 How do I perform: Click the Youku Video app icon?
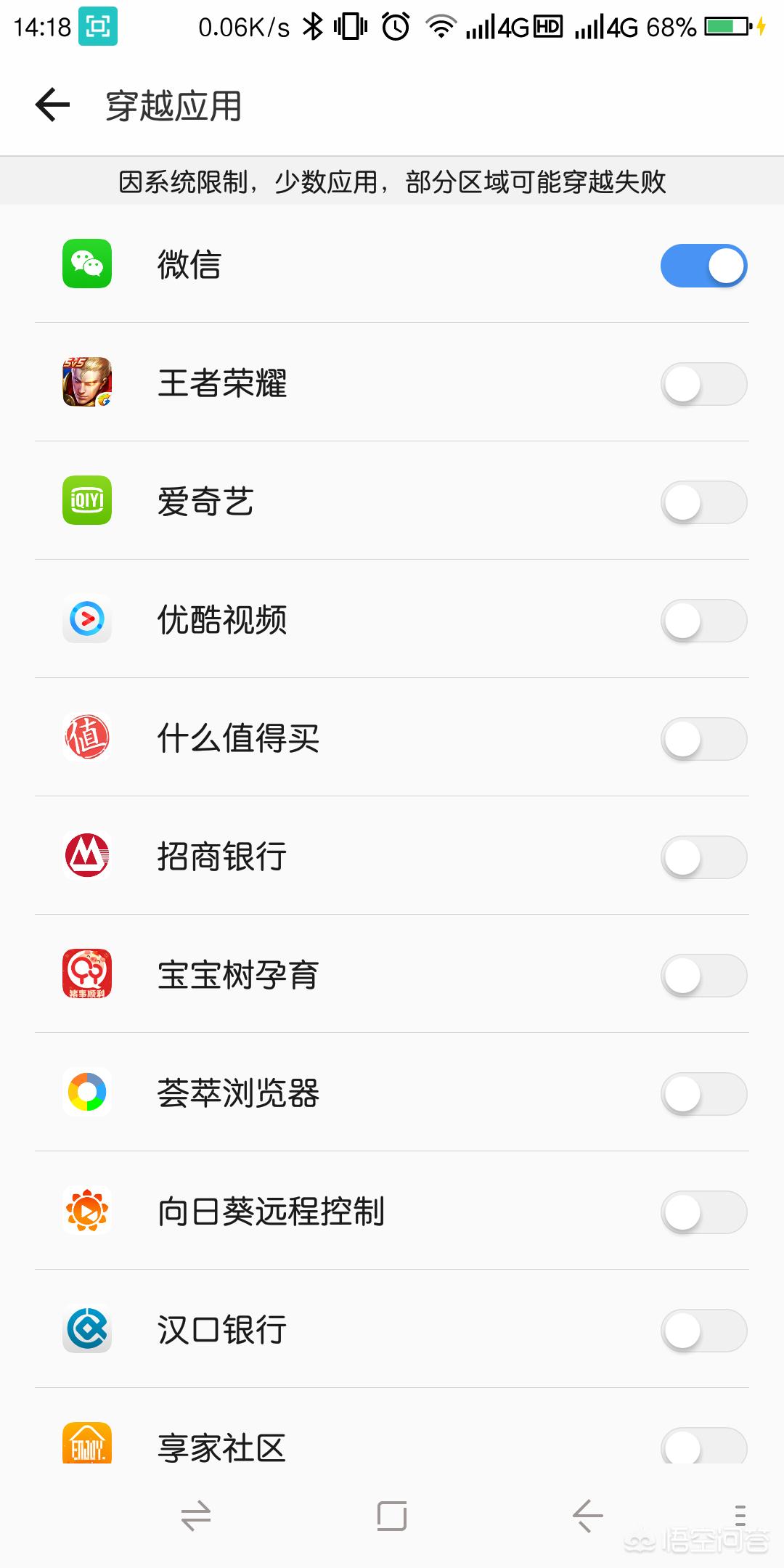tap(86, 621)
